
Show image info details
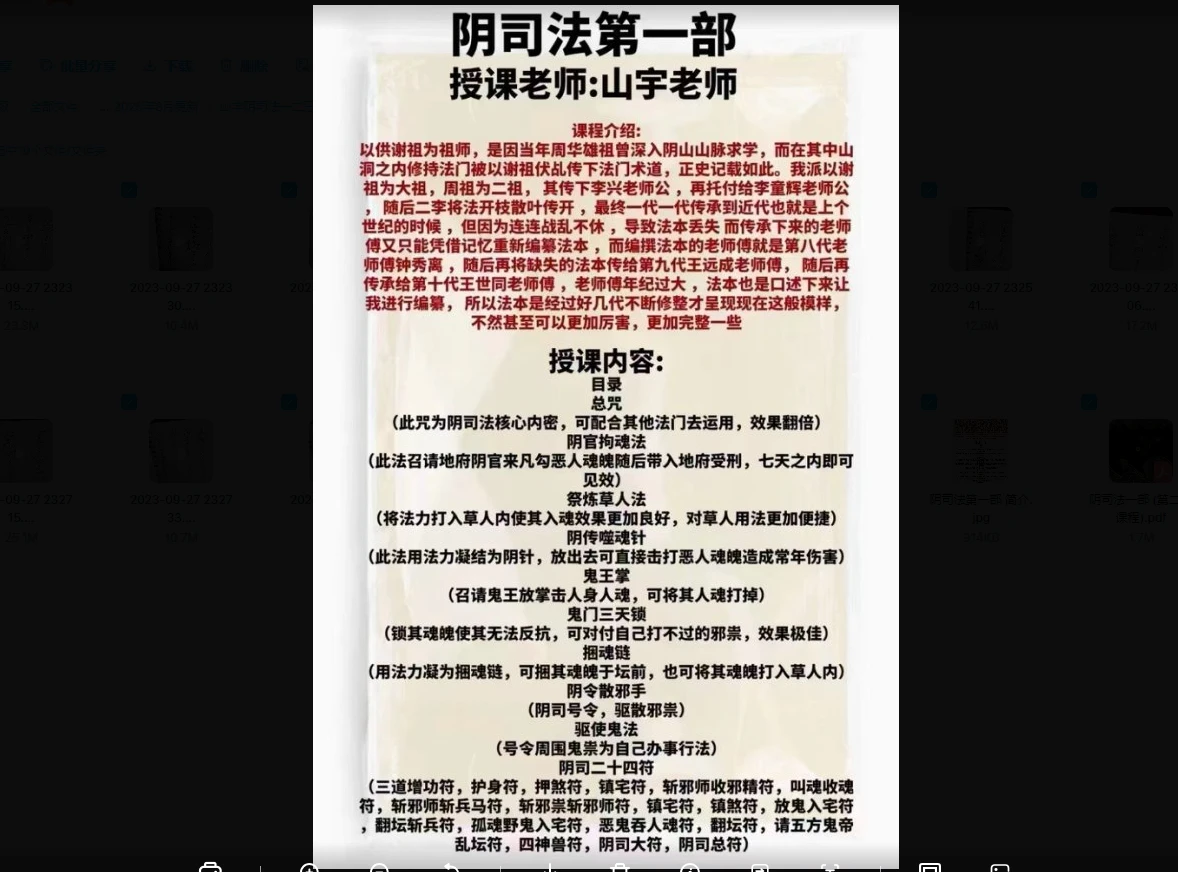(689, 868)
